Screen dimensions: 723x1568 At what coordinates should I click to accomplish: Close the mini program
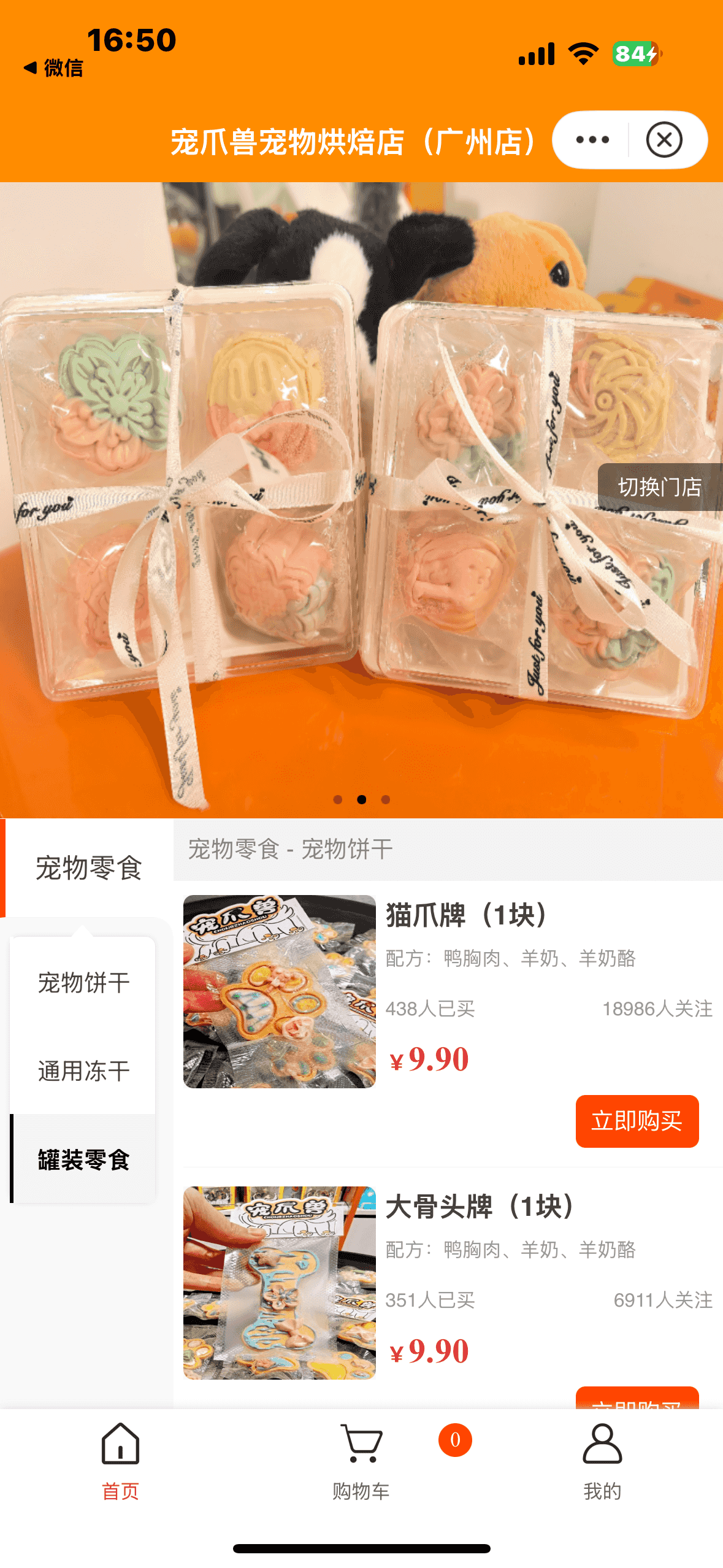click(664, 140)
